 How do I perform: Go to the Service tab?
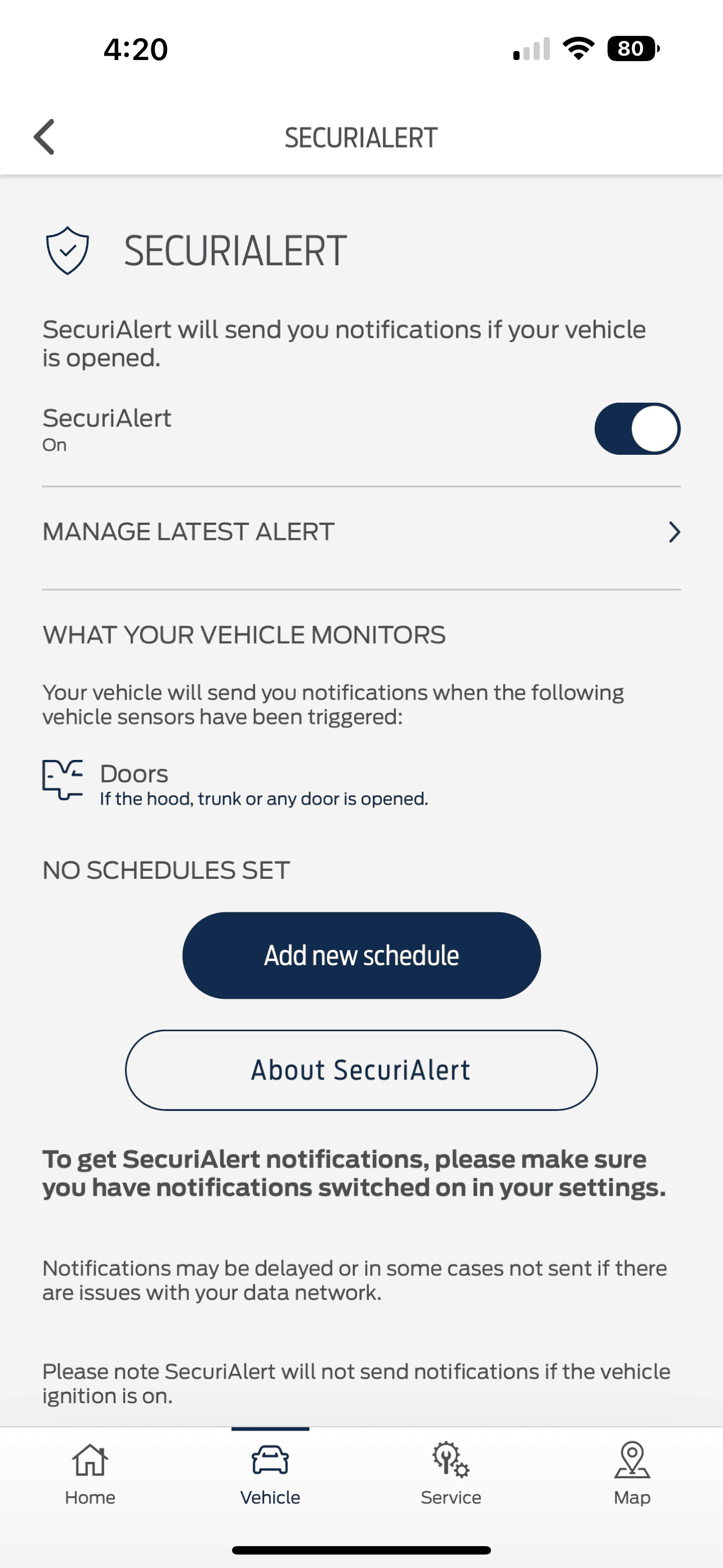pos(451,1473)
